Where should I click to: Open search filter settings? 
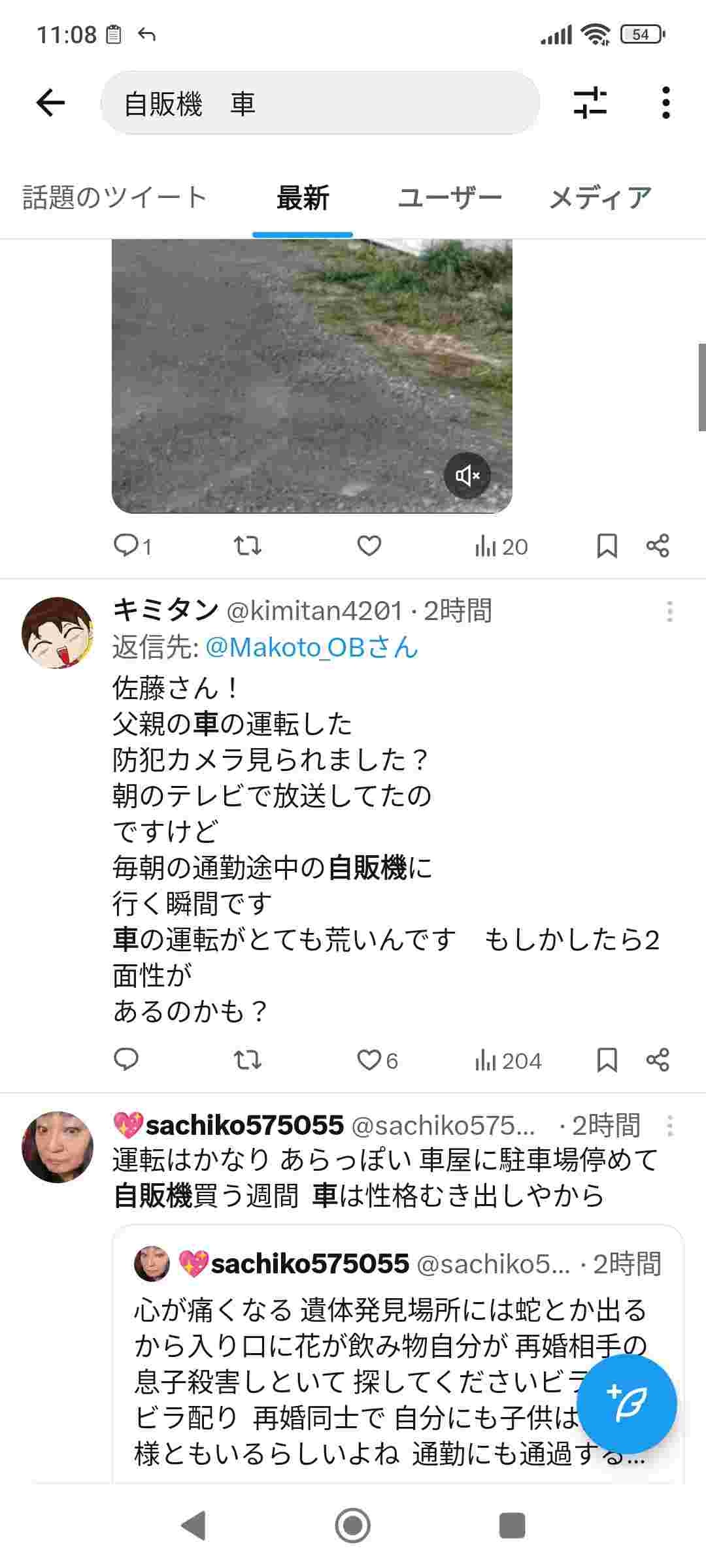(x=590, y=103)
